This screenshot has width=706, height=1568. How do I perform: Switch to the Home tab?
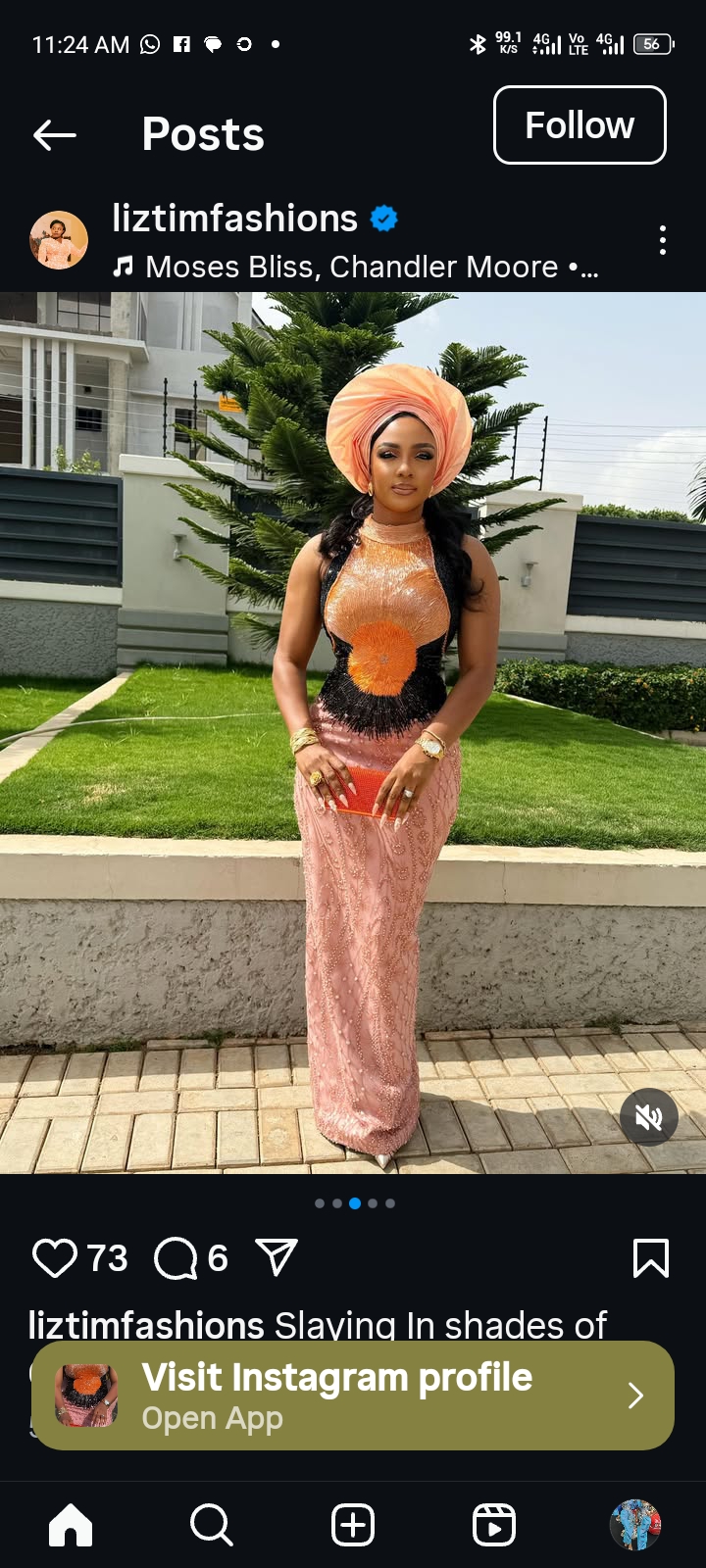(x=71, y=1525)
